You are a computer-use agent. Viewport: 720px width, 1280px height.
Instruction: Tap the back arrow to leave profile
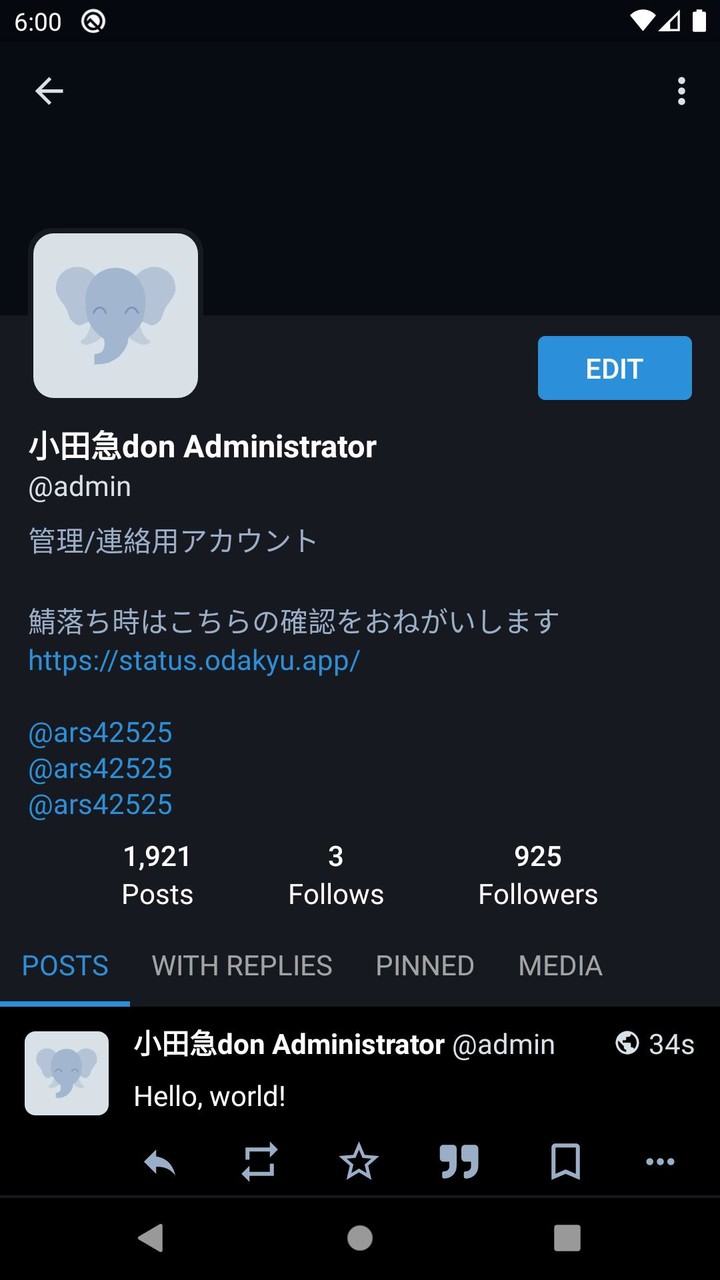click(48, 91)
